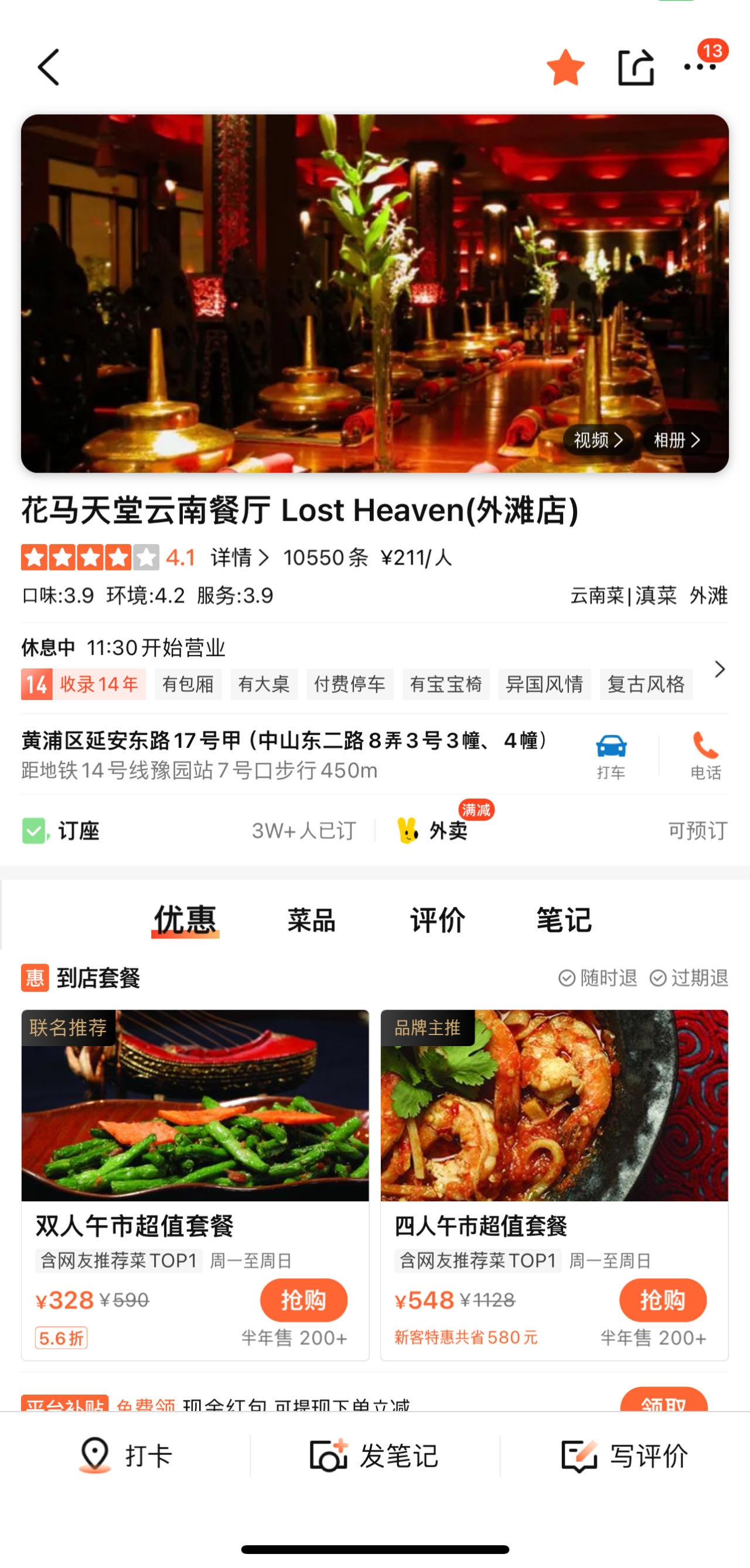Tap the share icon at top right

click(637, 67)
